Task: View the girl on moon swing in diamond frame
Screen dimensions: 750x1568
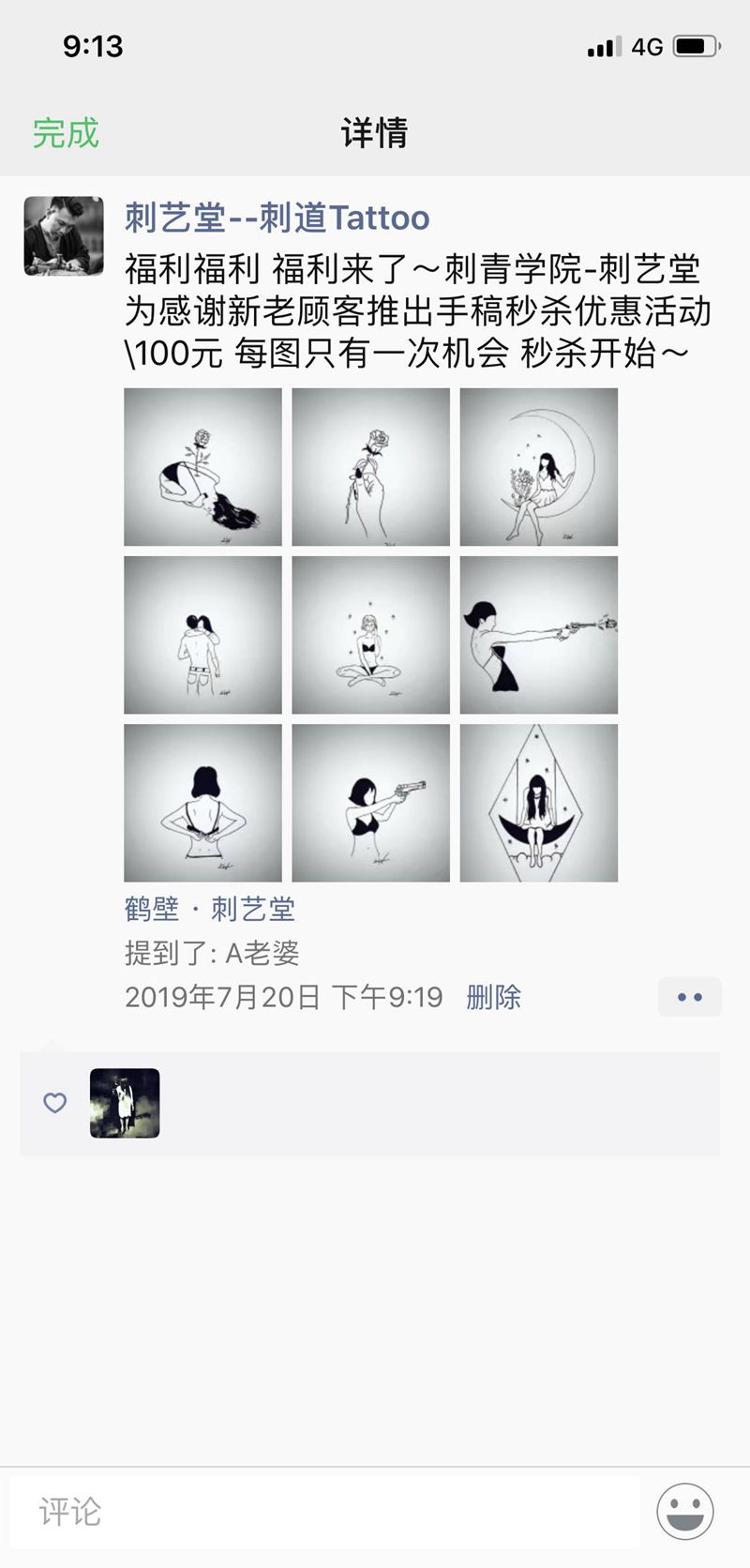Action: 538,803
